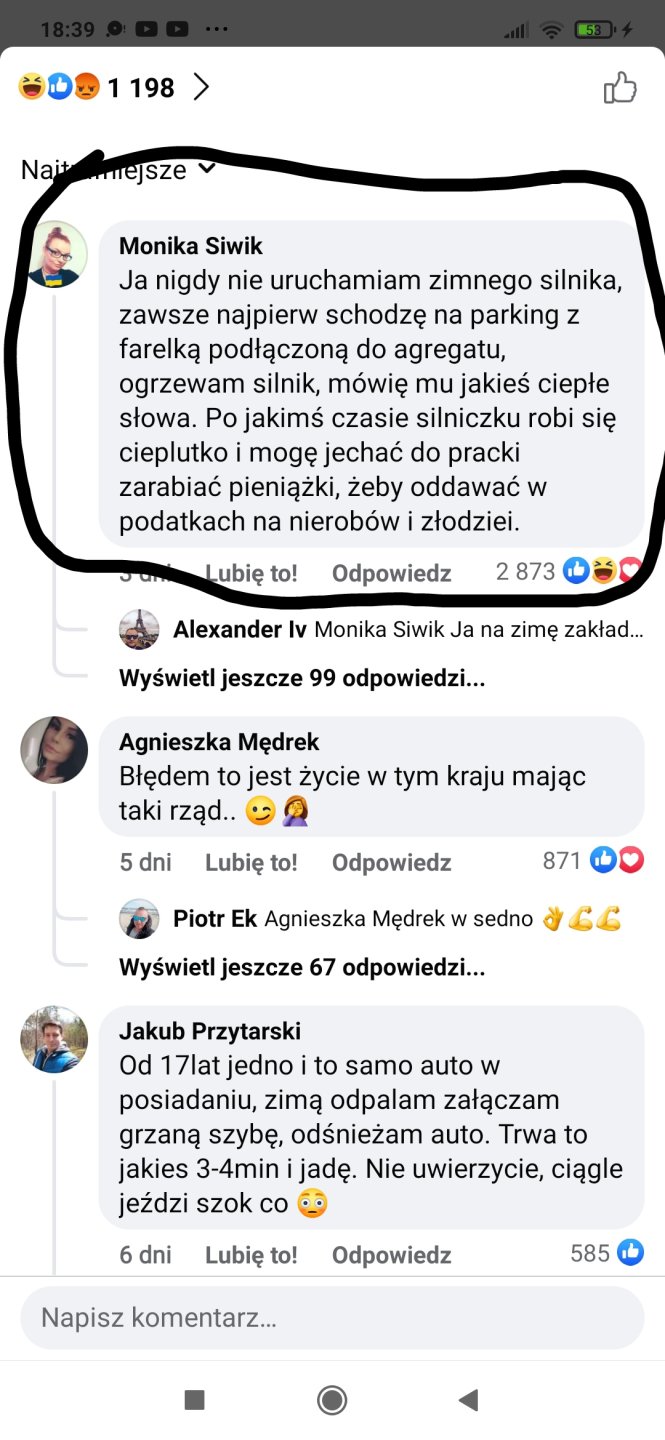This screenshot has width=665, height=1440.
Task: Open Monika Siwik's profile picture
Action: point(54,254)
